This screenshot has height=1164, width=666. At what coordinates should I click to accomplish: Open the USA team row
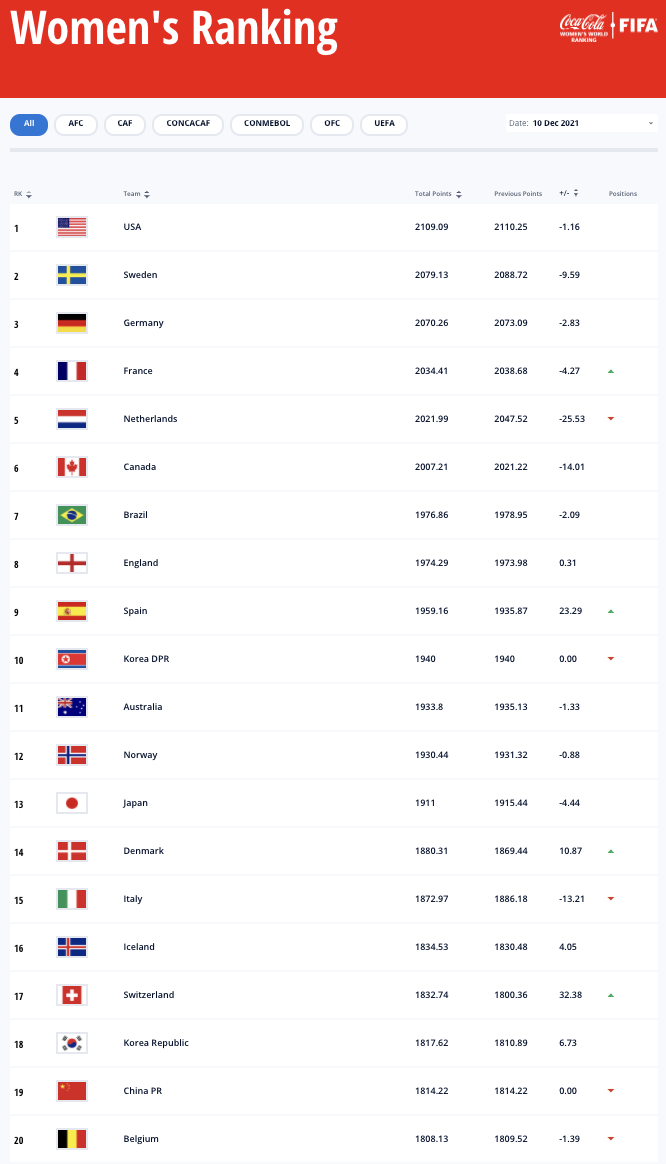tap(333, 227)
